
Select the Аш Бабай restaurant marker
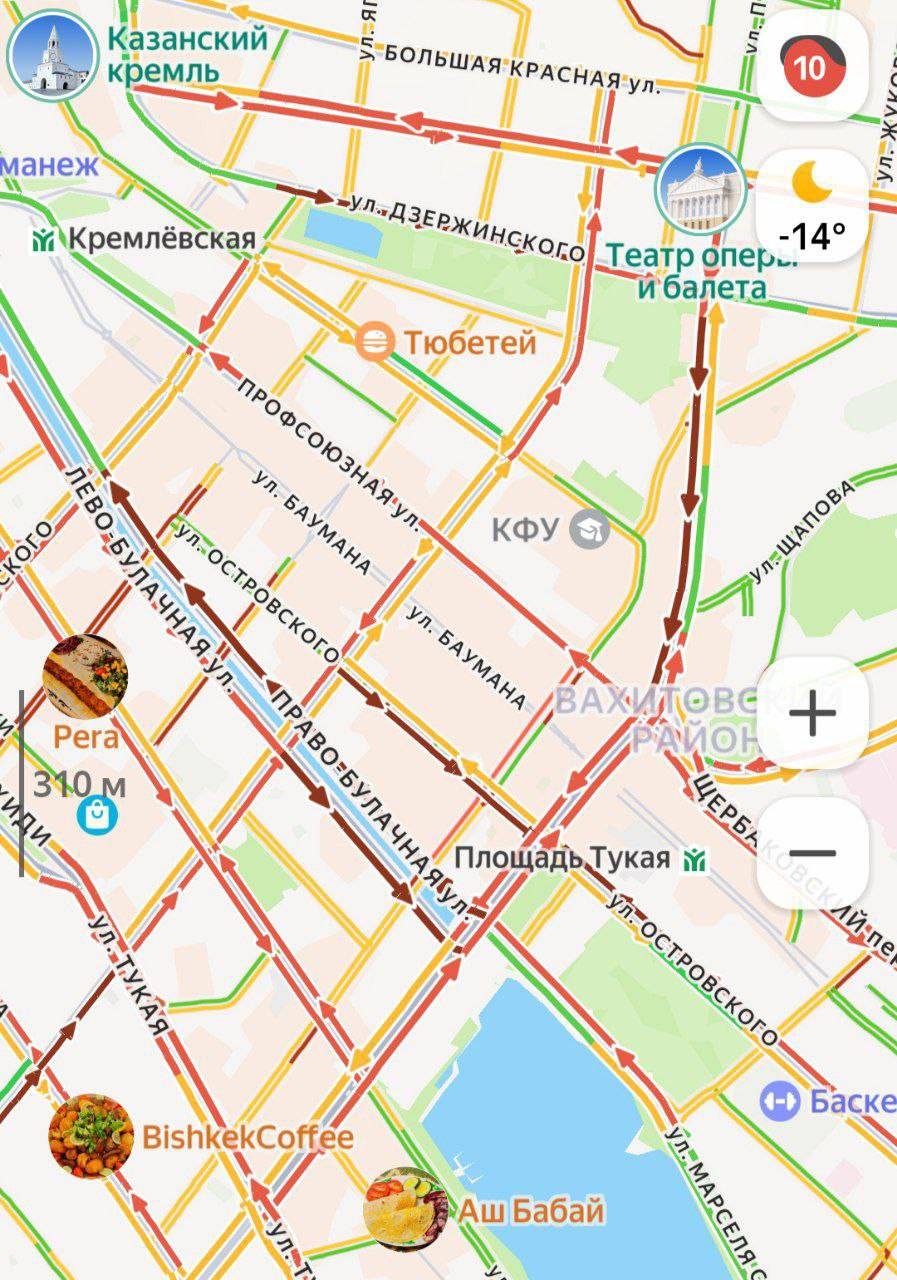point(405,1209)
